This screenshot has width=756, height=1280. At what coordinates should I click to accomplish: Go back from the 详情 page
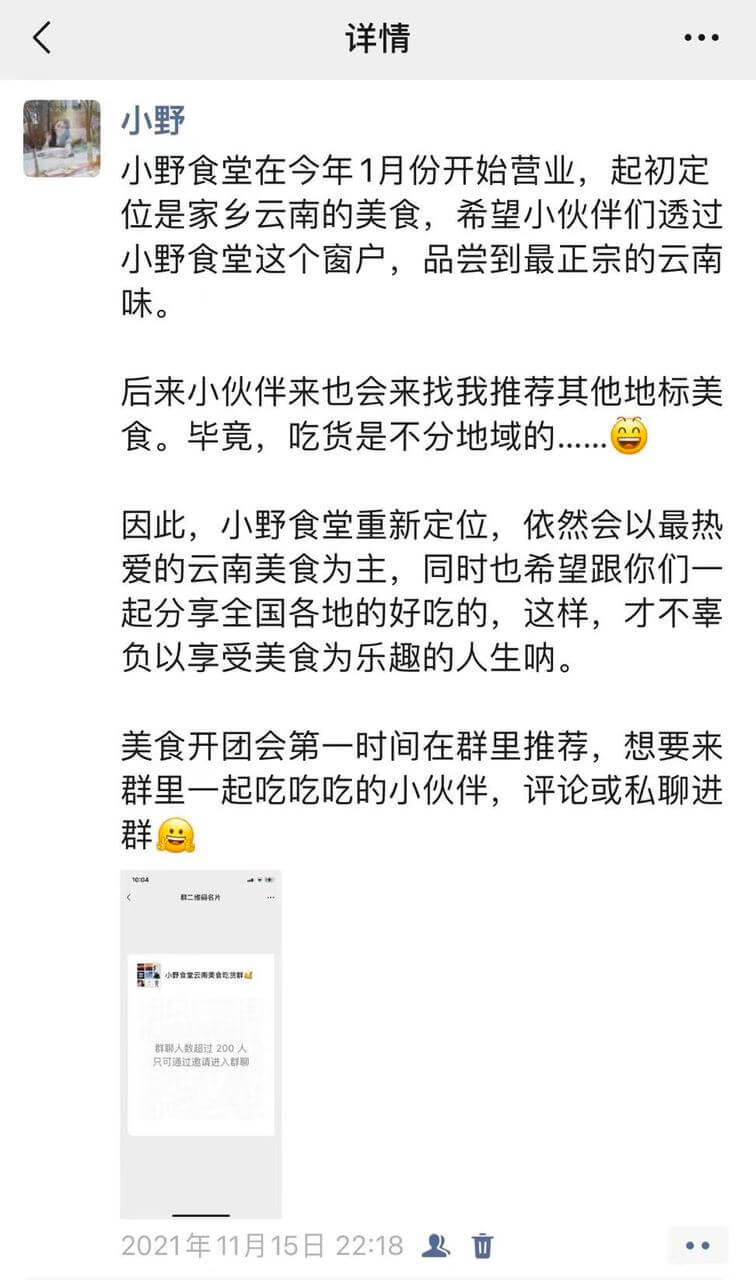pos(41,39)
